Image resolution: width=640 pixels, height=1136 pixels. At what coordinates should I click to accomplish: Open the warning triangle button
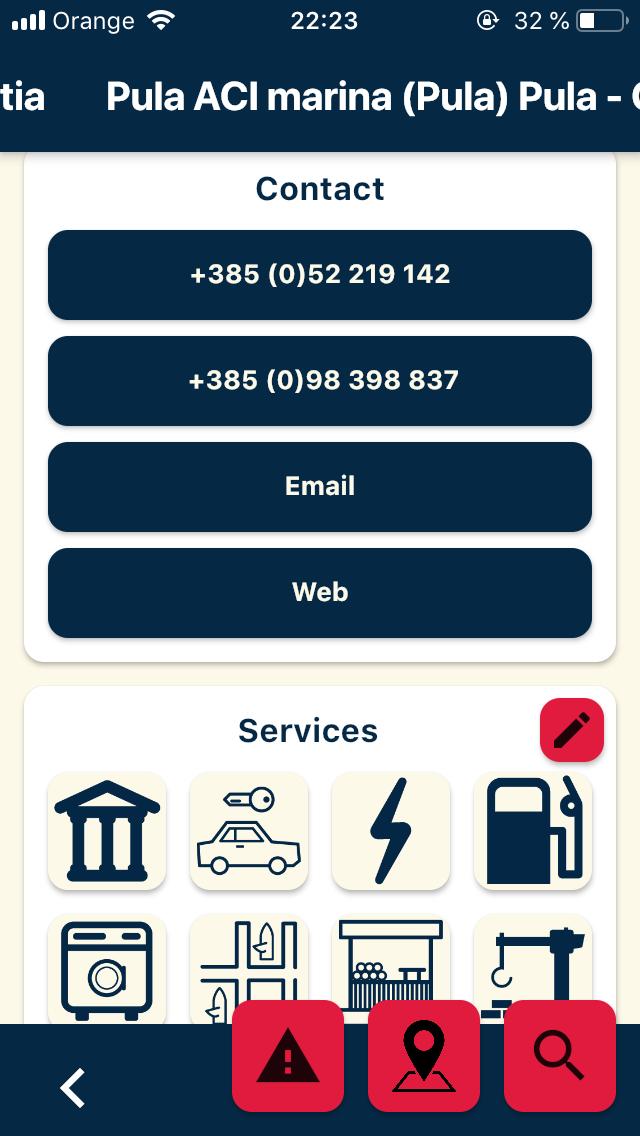288,1056
